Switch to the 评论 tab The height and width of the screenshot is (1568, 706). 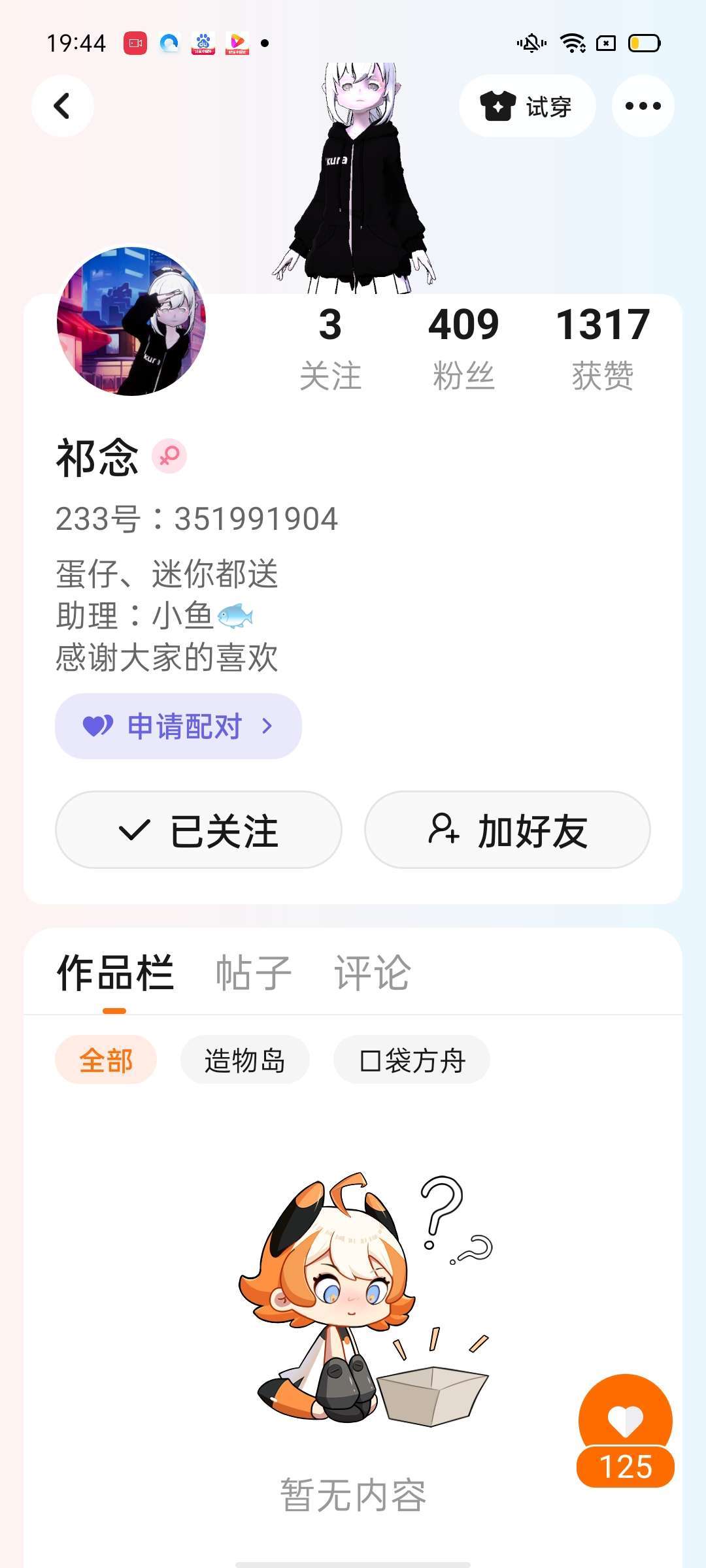[373, 973]
